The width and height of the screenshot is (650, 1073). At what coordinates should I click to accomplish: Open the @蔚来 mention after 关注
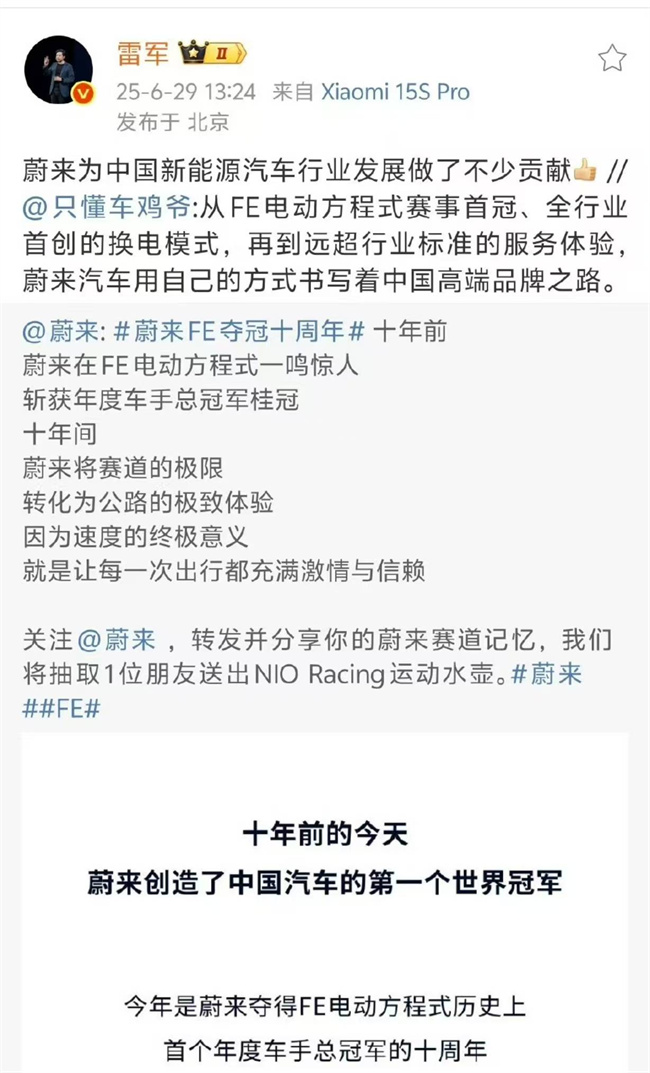click(x=116, y=639)
